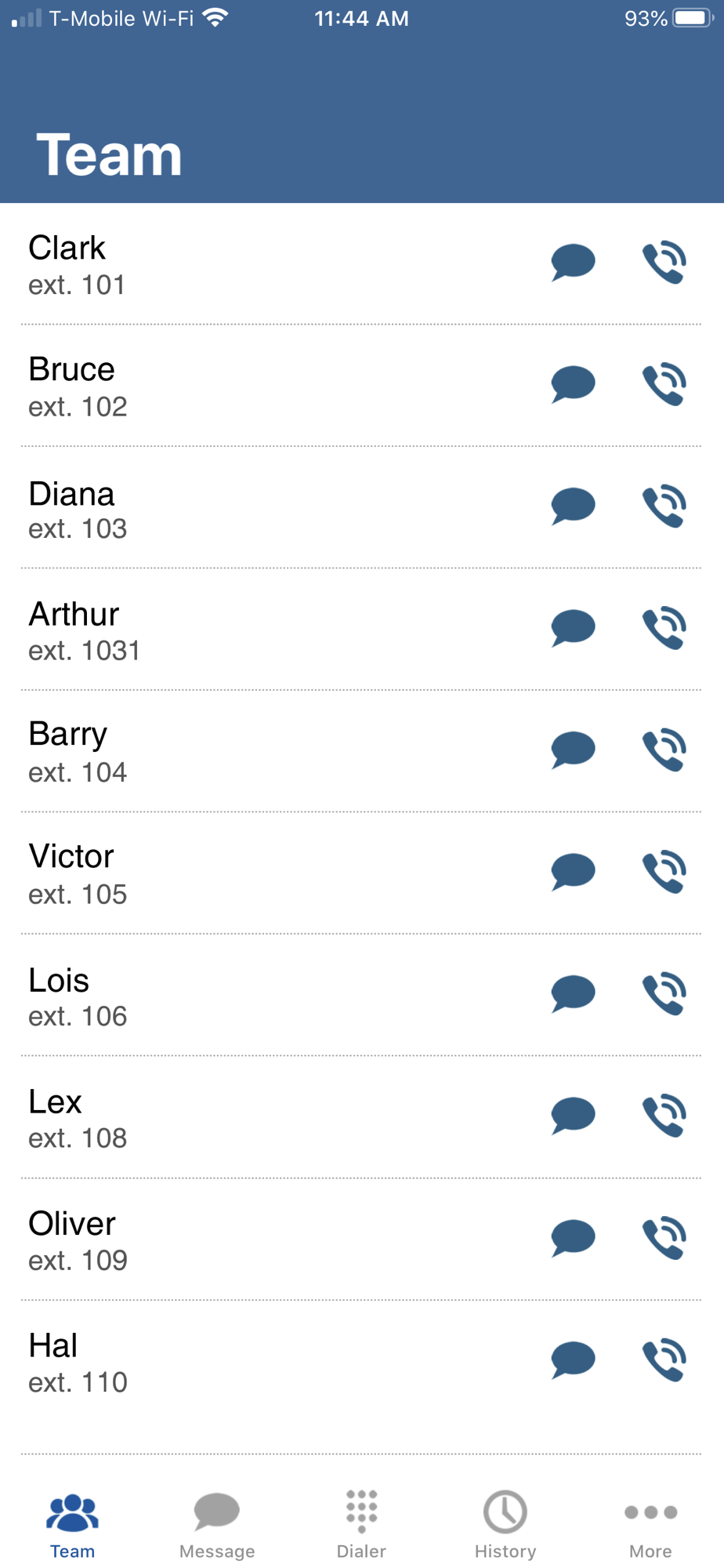Message Arthur at ext. 1031

point(573,628)
